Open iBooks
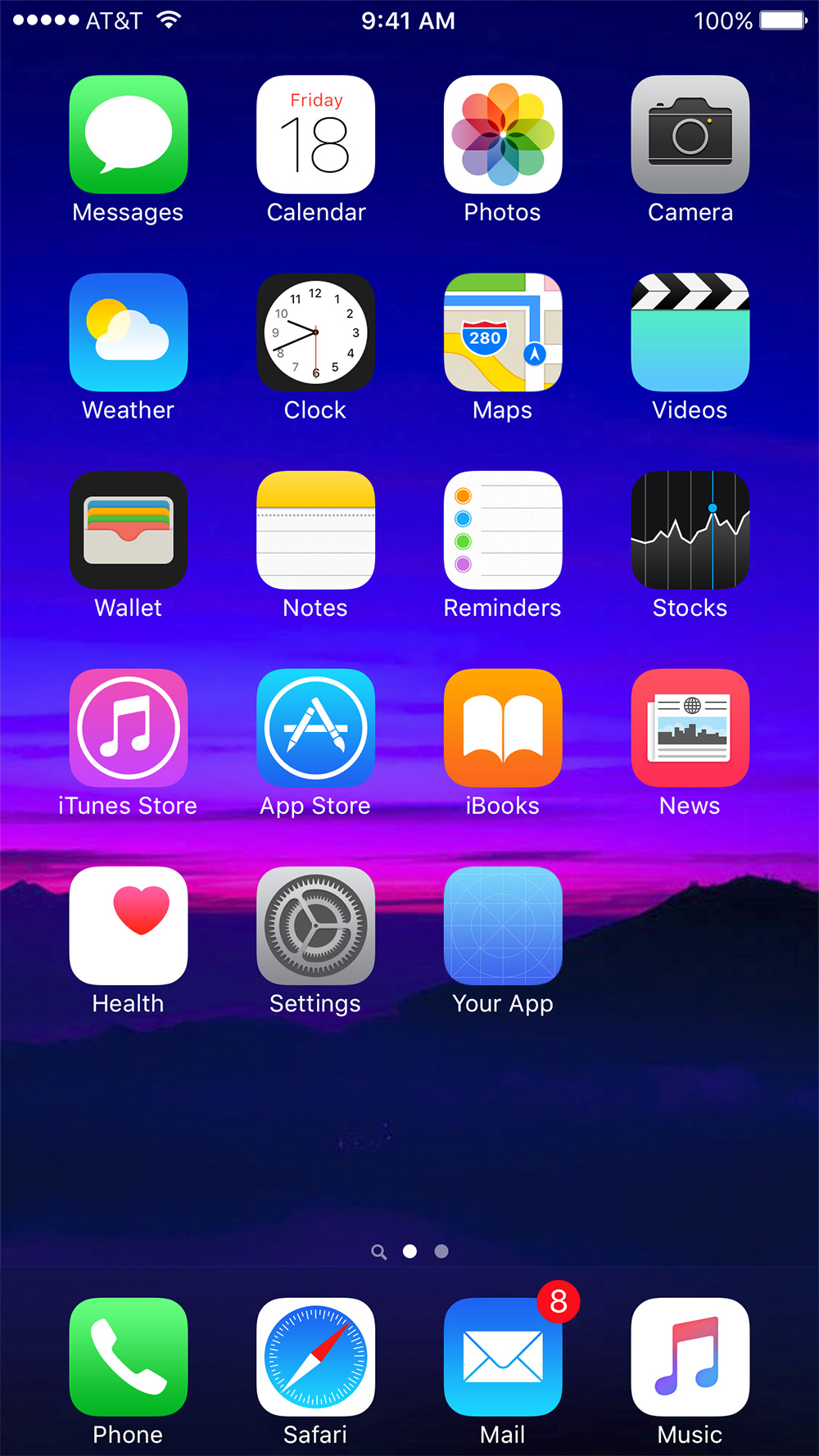The image size is (819, 1456). click(503, 728)
